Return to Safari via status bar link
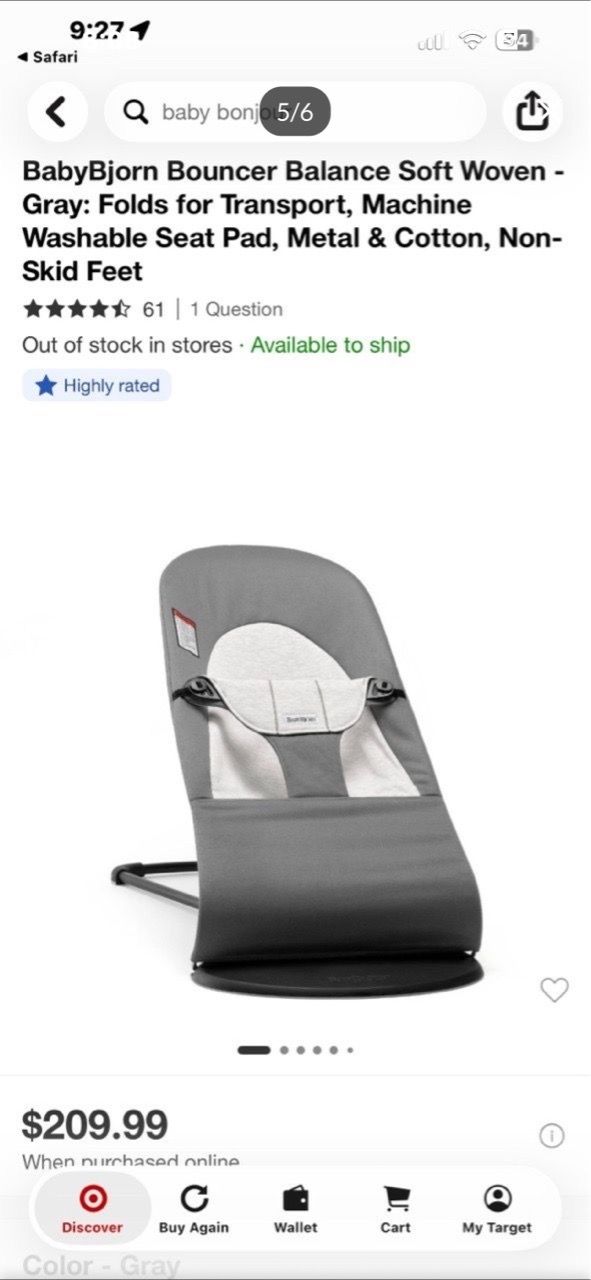 pos(48,57)
